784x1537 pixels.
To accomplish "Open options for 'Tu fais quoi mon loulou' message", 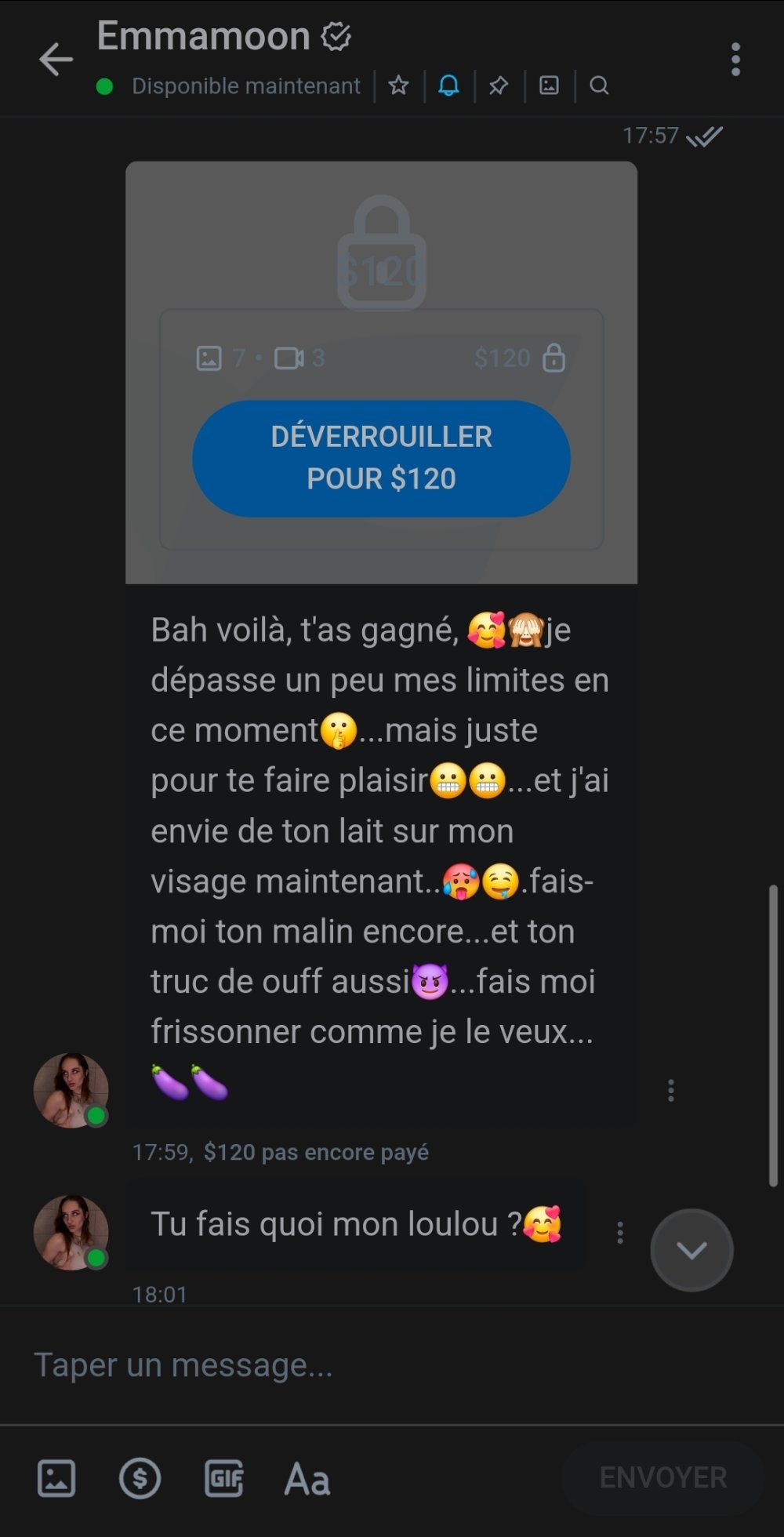I will pyautogui.click(x=620, y=1233).
